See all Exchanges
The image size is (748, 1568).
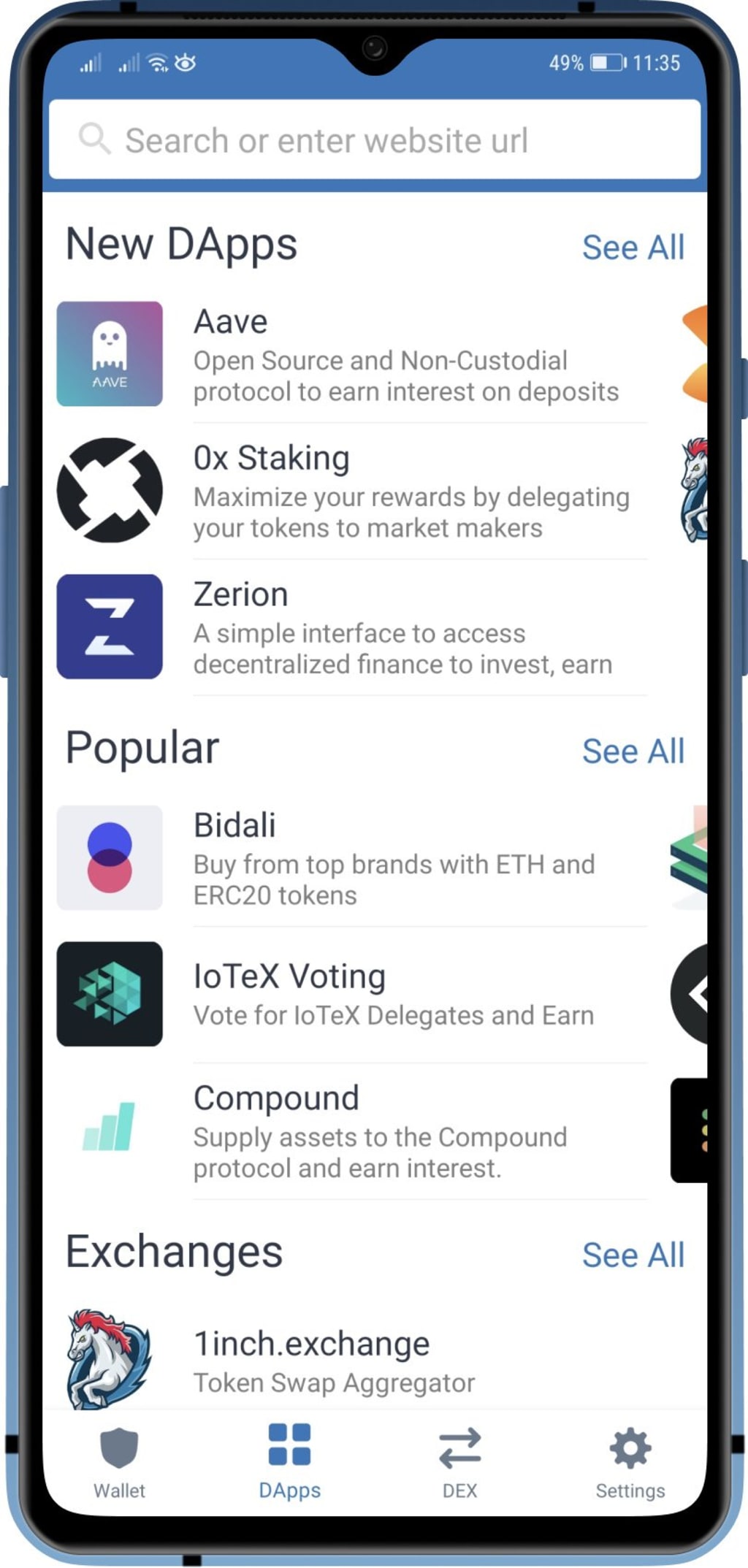point(633,1255)
